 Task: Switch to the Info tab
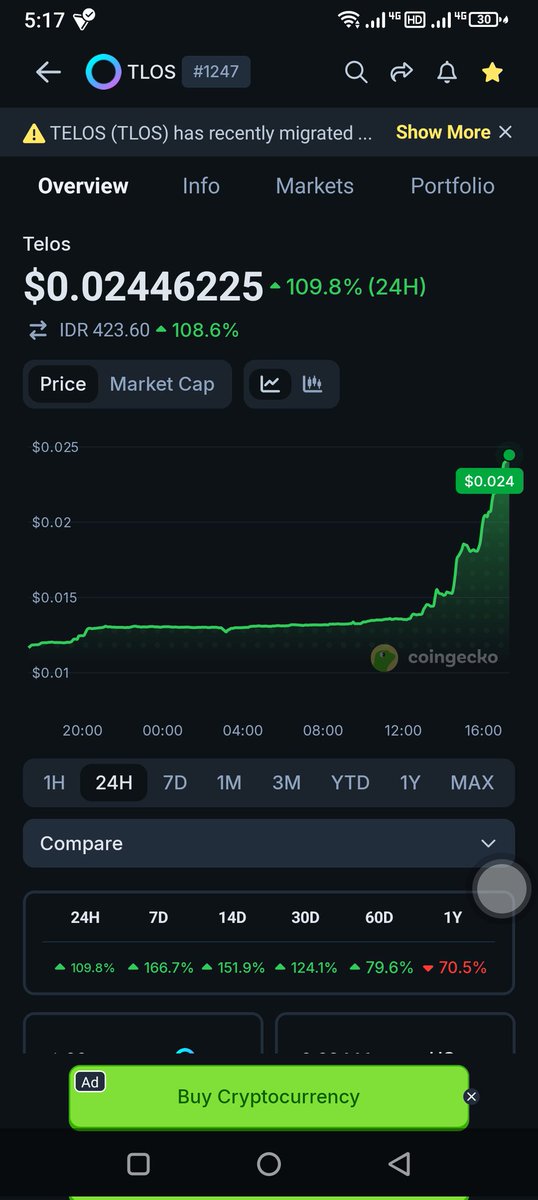point(201,186)
